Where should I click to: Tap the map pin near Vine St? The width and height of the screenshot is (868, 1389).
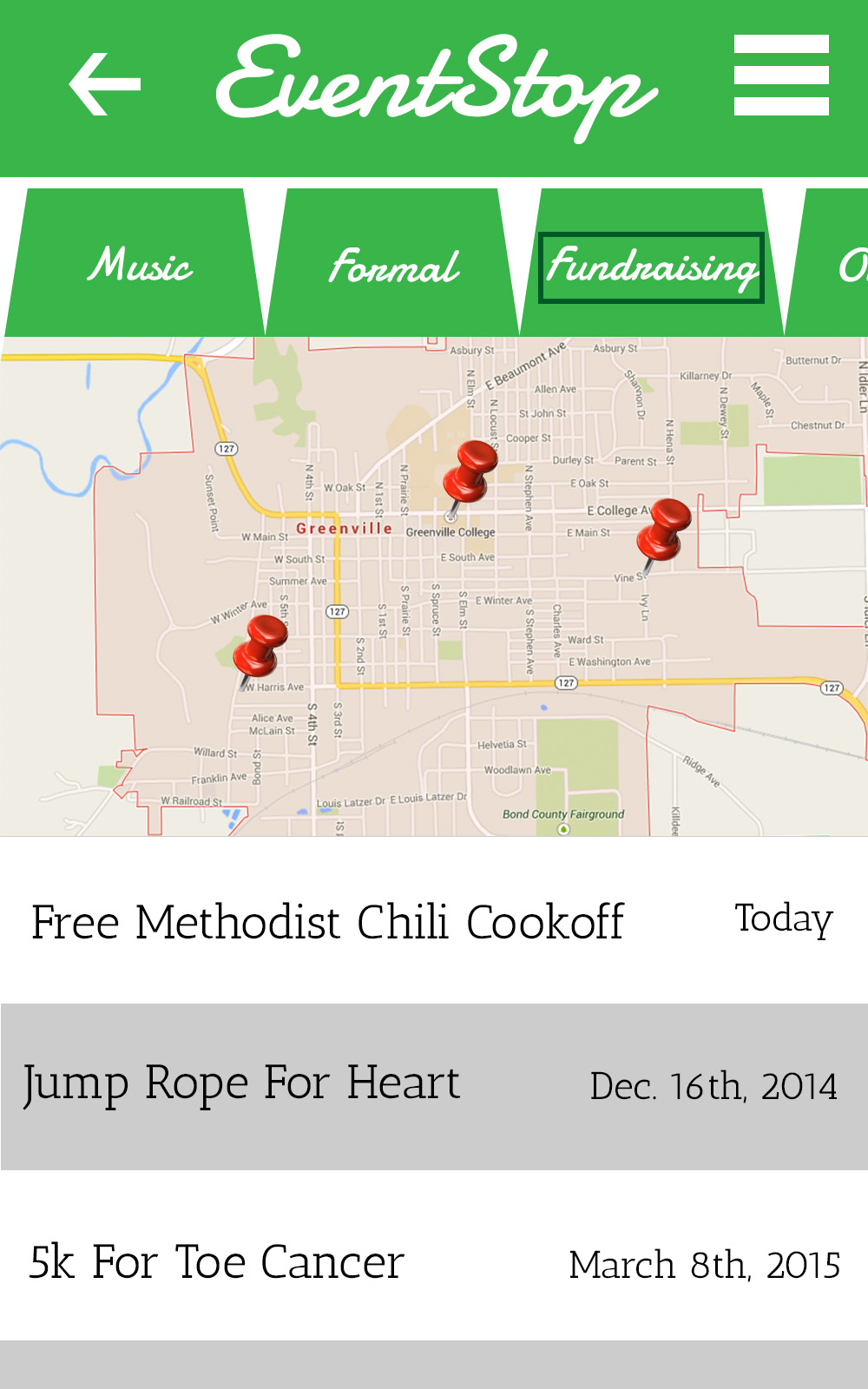665,530
